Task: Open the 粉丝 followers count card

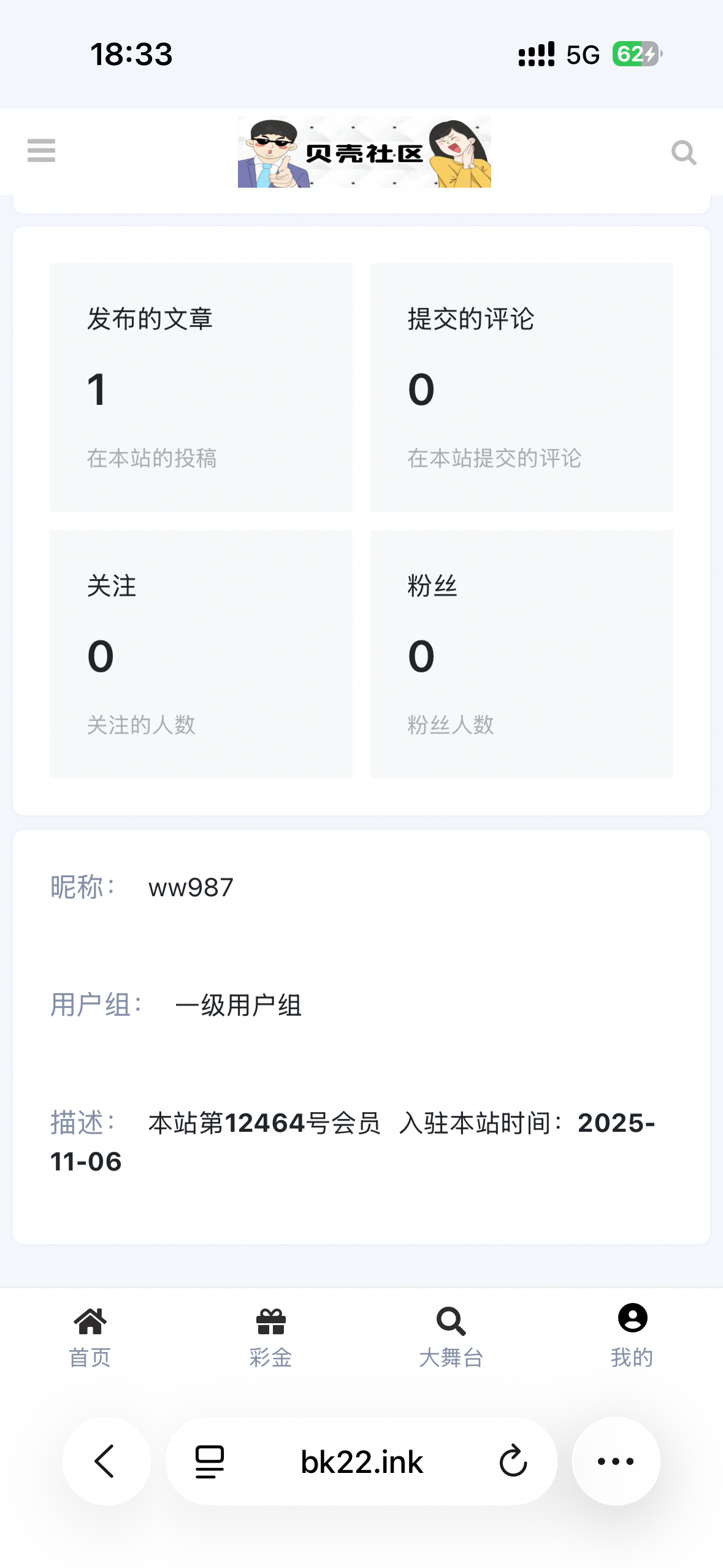Action: (x=521, y=654)
